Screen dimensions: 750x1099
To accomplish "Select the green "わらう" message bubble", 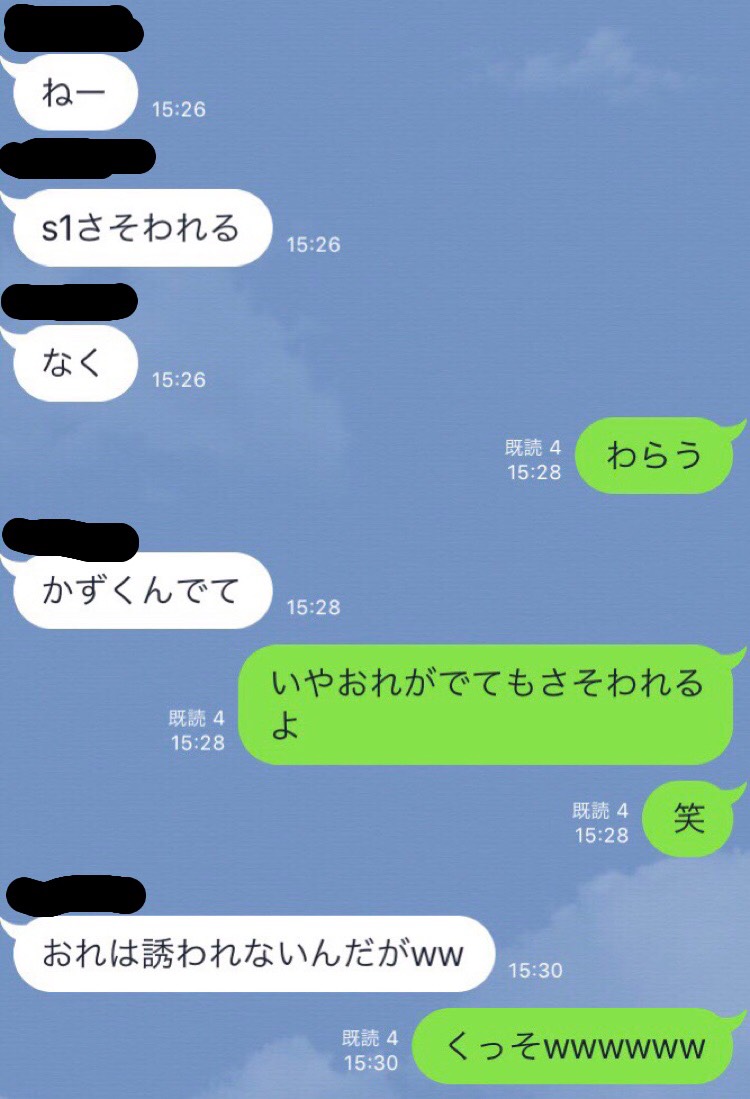I will pyautogui.click(x=655, y=455).
